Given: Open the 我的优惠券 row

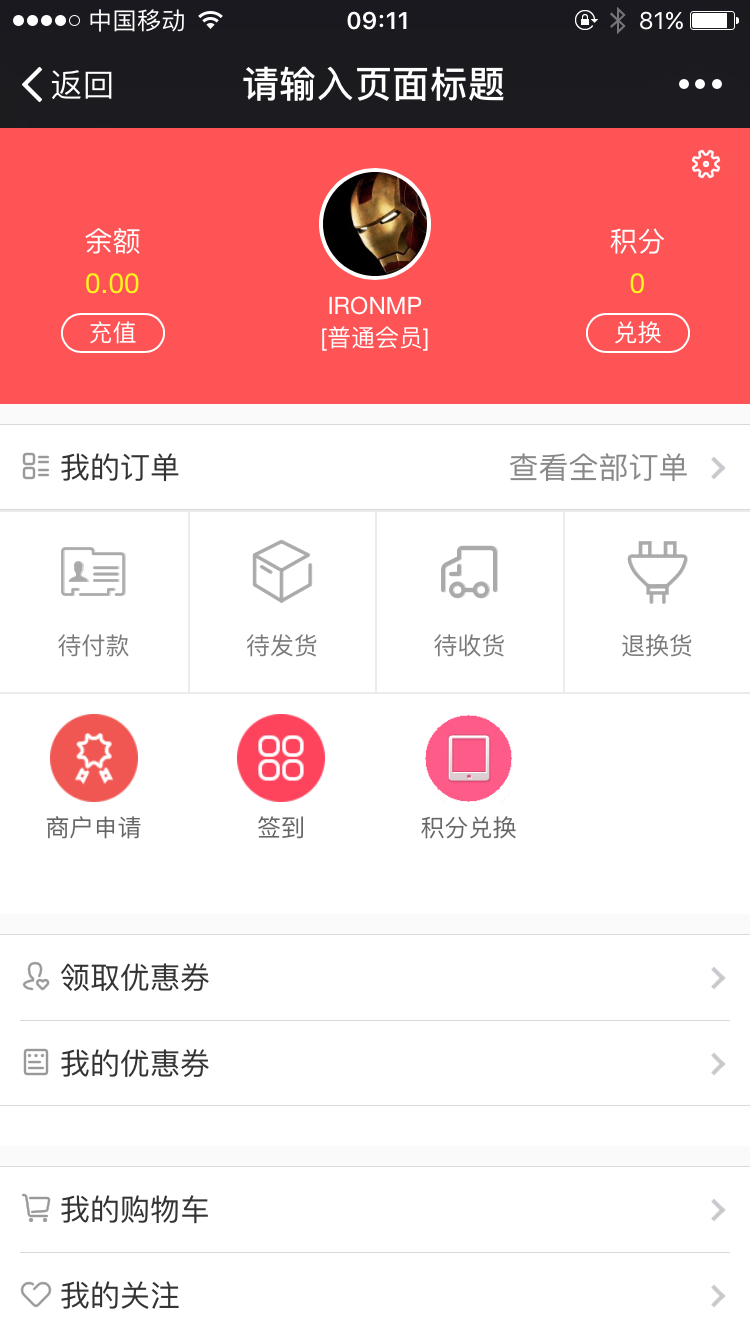Looking at the screenshot, I should (x=375, y=1063).
